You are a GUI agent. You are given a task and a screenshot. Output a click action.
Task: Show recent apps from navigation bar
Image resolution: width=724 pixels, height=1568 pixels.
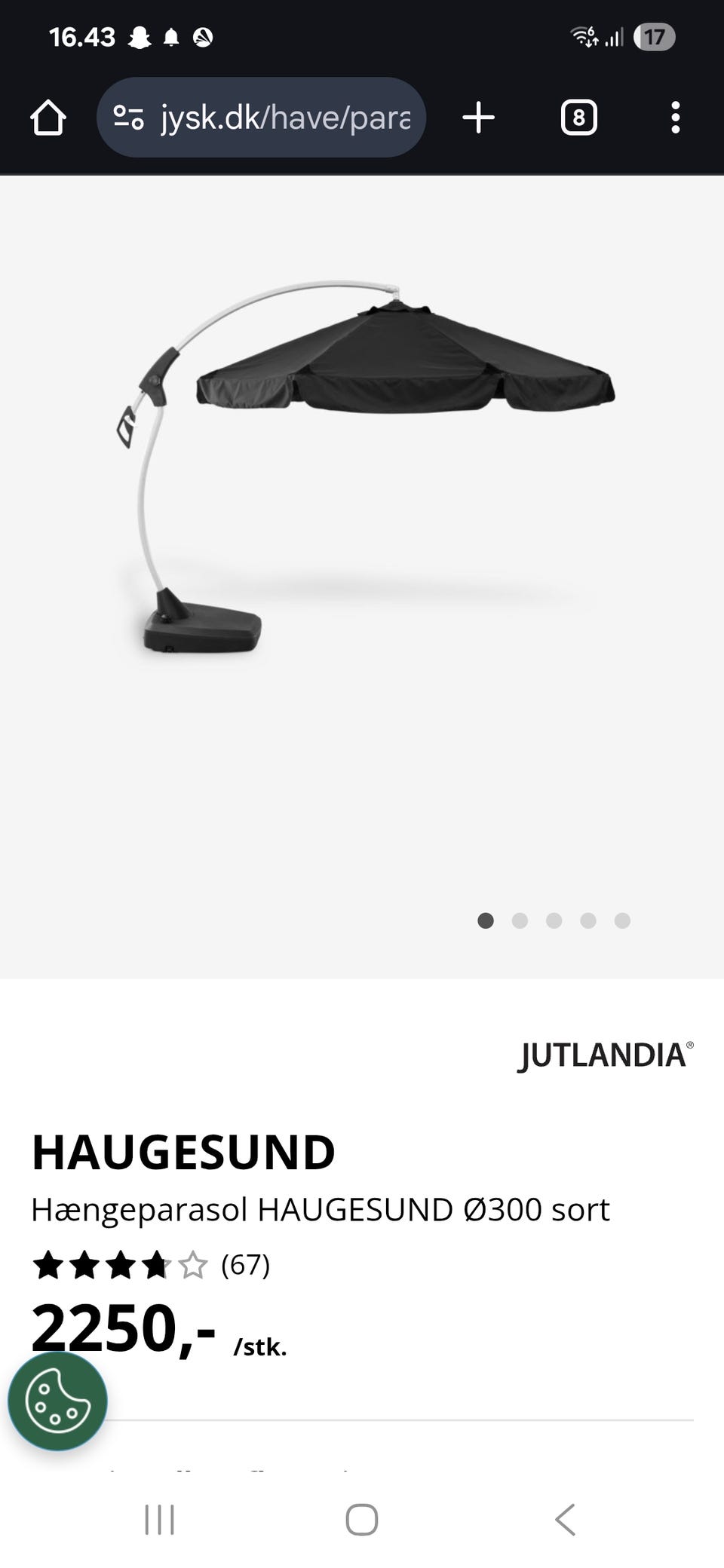pos(159,1519)
